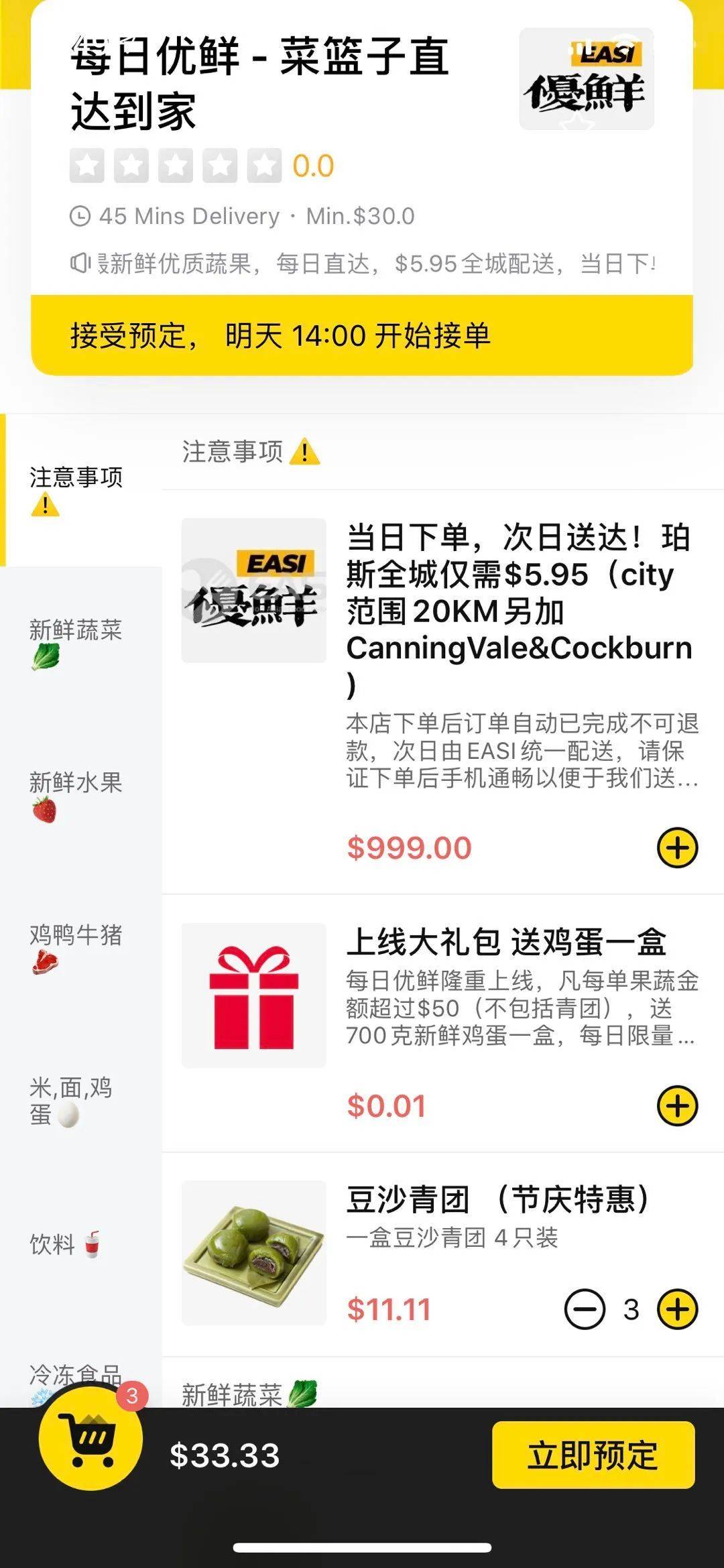Switch to 新鲜水果 category
The image size is (724, 1568).
pyautogui.click(x=81, y=796)
